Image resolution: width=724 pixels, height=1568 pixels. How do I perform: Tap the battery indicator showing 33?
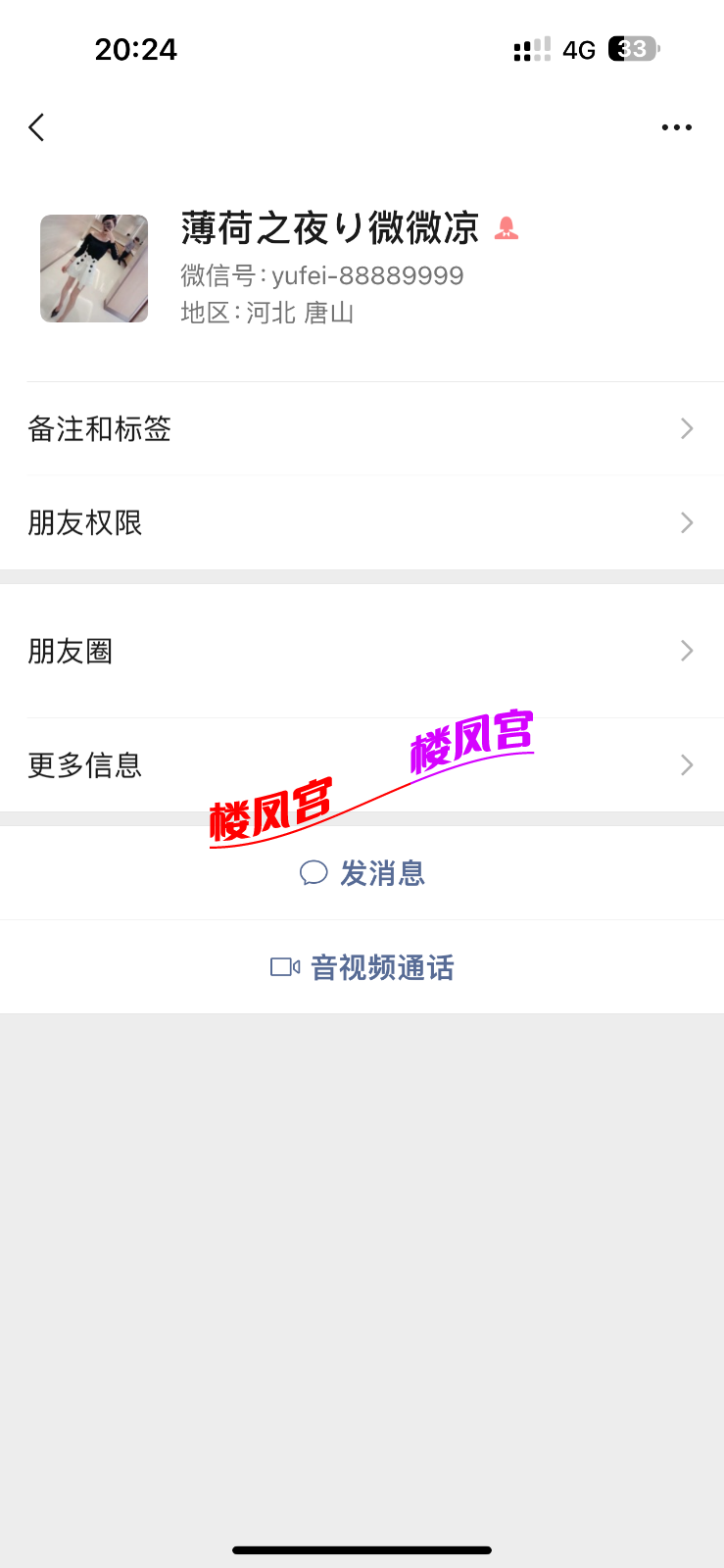pos(632,49)
